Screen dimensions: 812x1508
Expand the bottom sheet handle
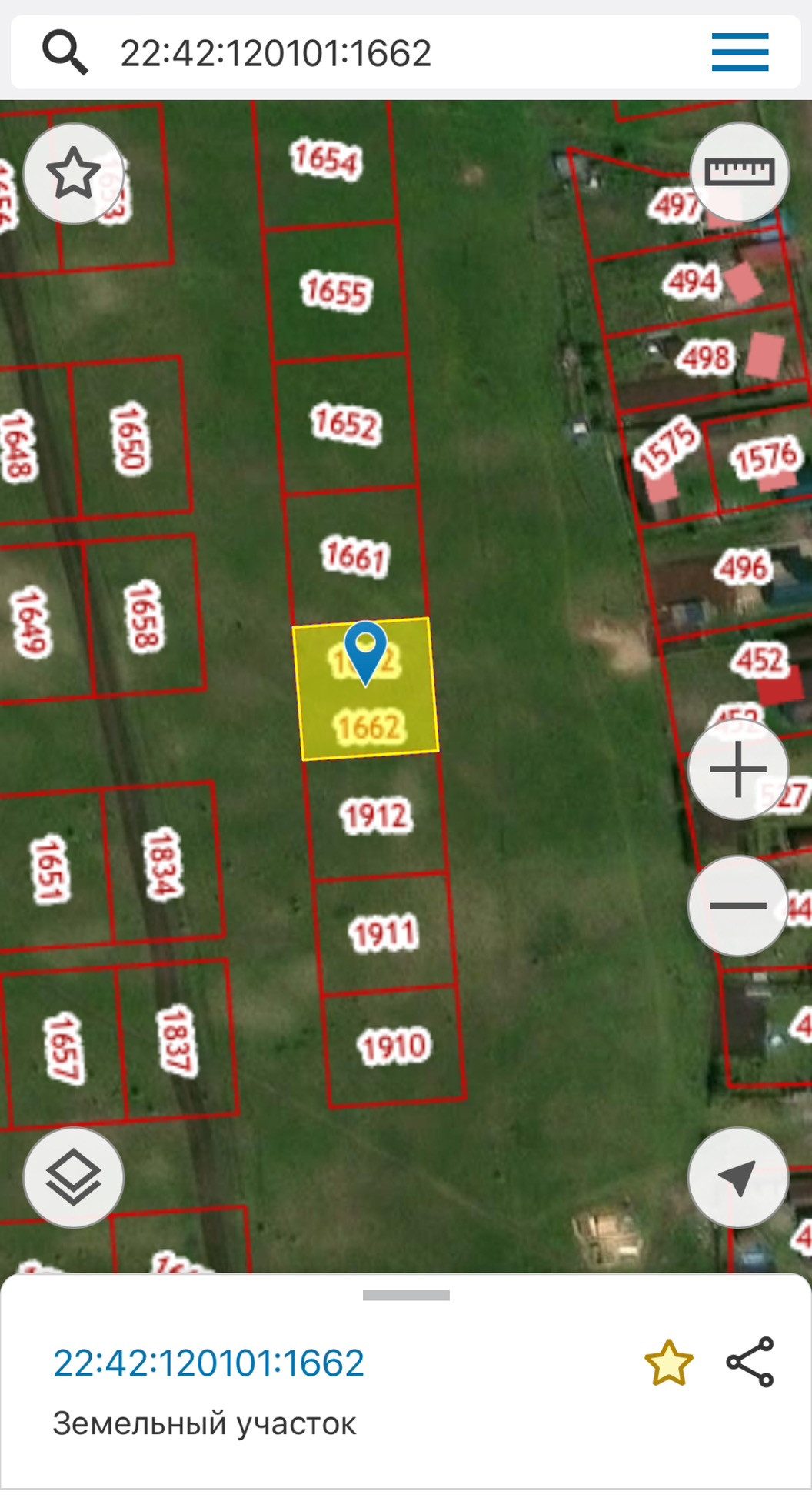click(x=406, y=1296)
